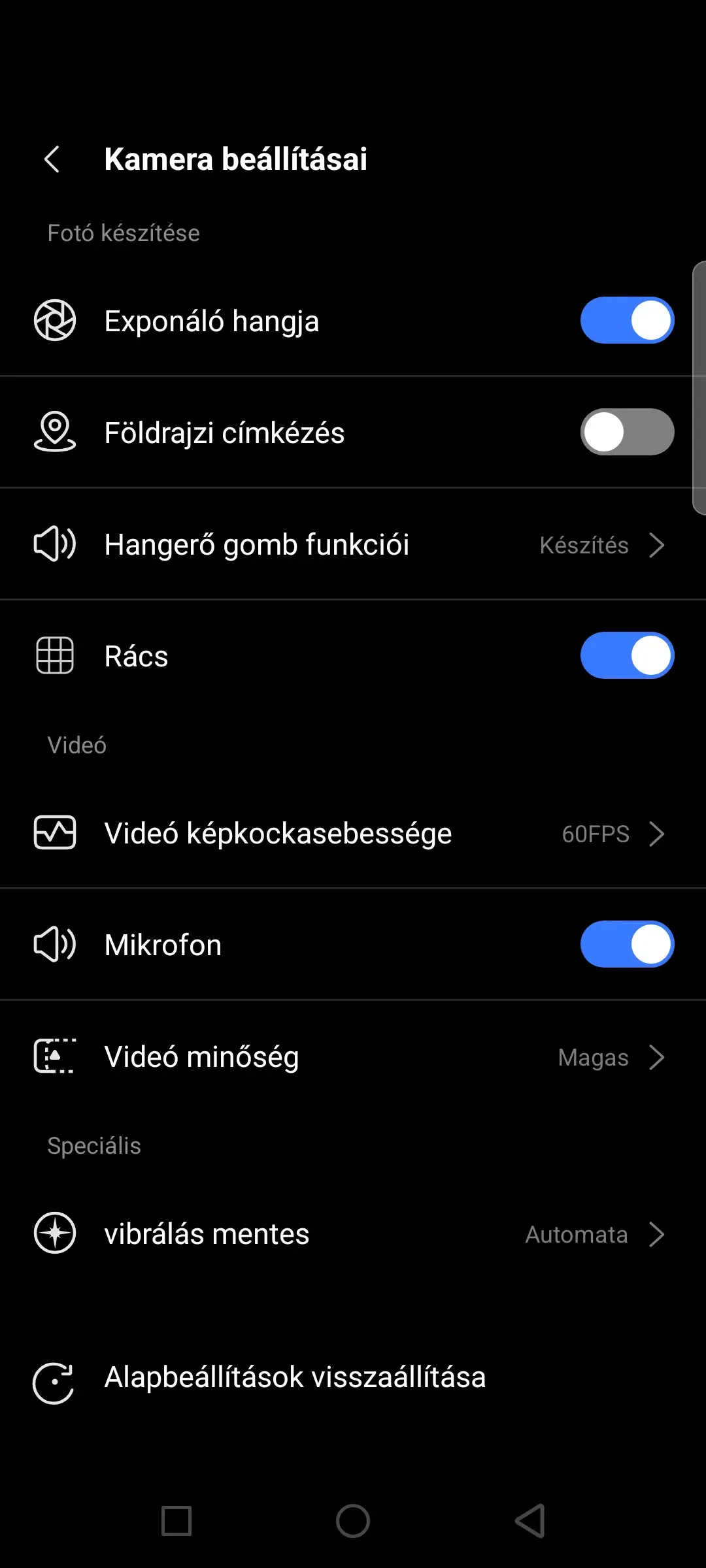Disable the Rács grid switch
706x1568 pixels.
(x=626, y=656)
